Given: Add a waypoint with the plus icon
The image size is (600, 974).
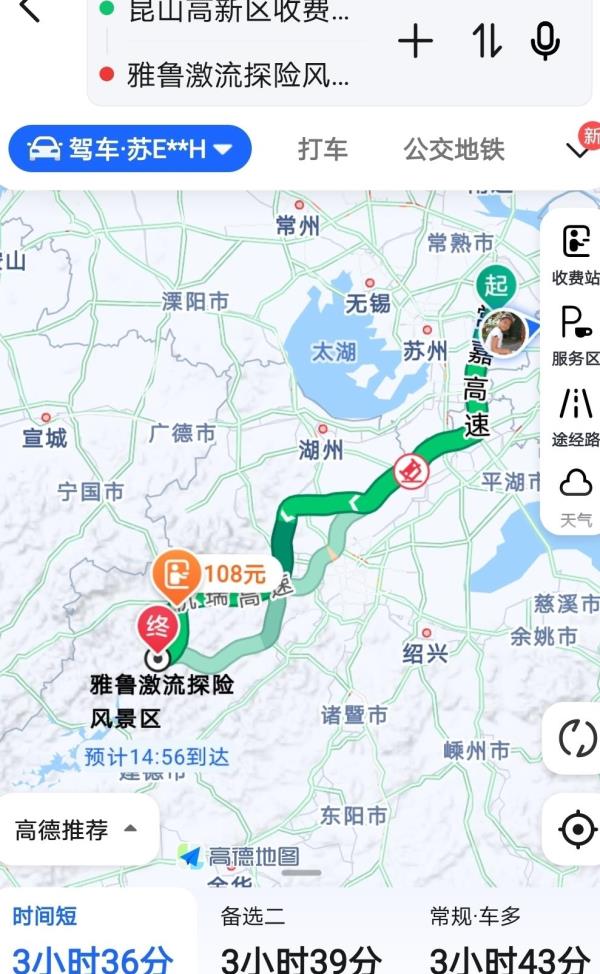Looking at the screenshot, I should tap(415, 42).
